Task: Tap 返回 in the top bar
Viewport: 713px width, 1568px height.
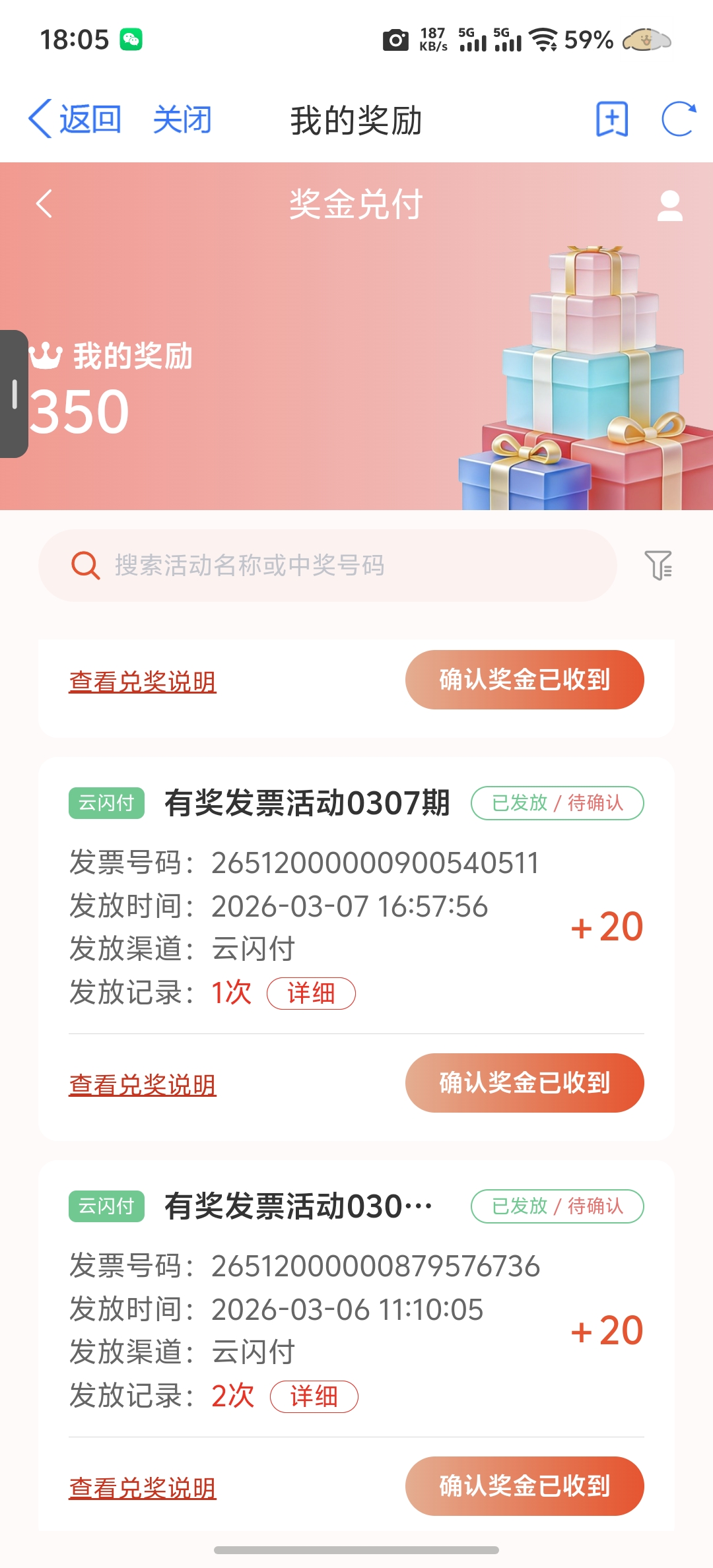Action: pos(75,119)
